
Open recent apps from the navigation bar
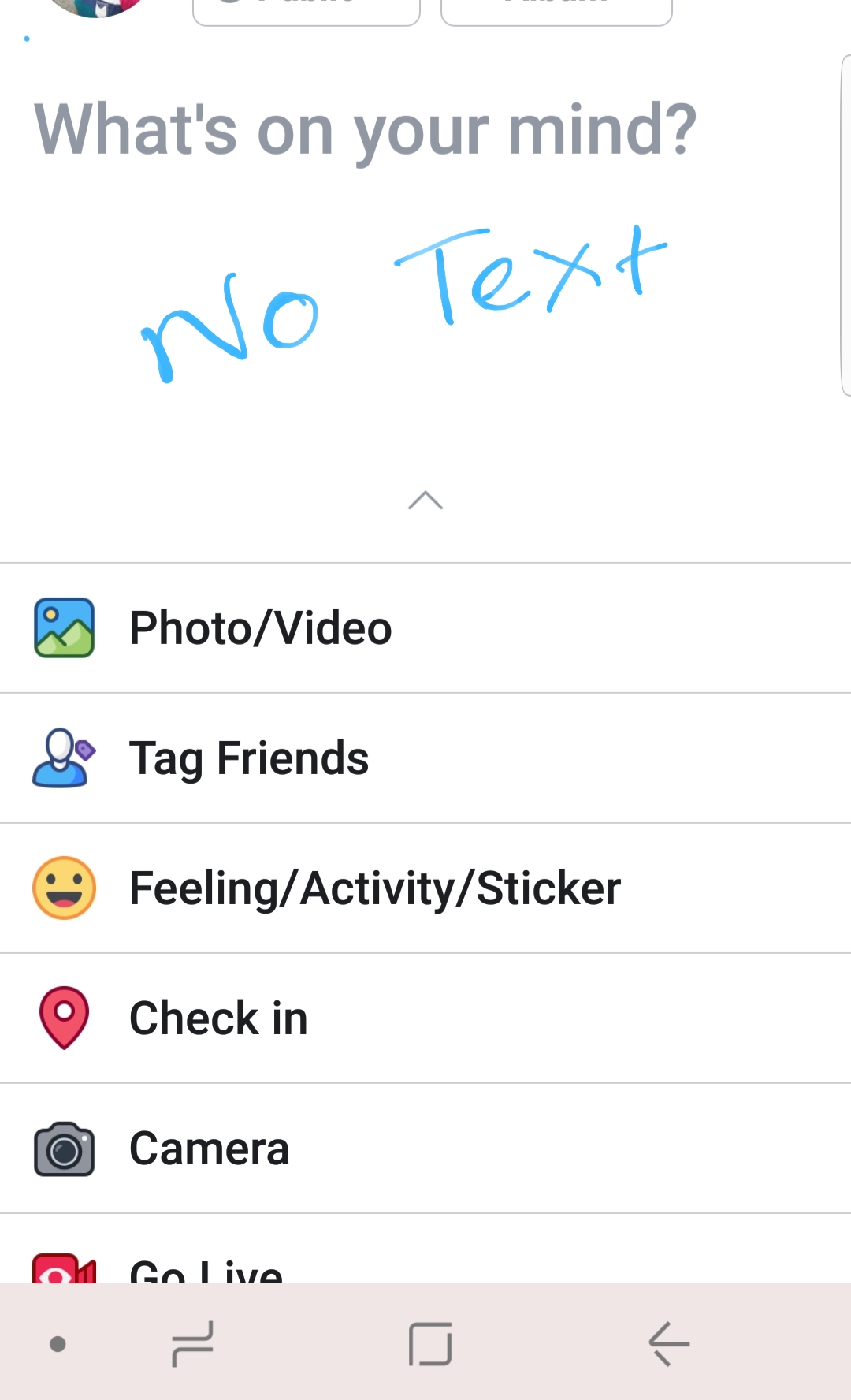coord(193,1343)
